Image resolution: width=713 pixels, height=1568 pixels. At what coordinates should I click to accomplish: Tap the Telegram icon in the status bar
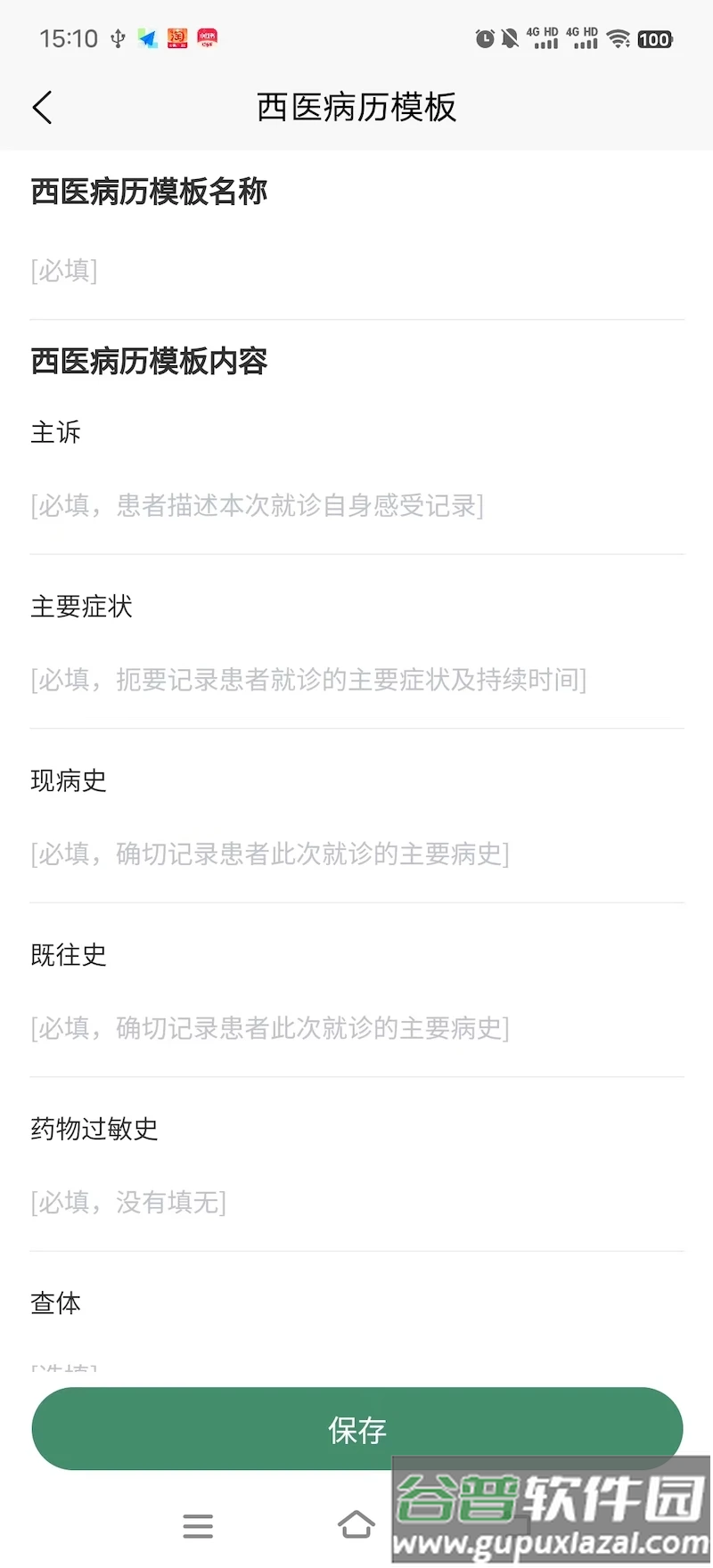pos(147,37)
